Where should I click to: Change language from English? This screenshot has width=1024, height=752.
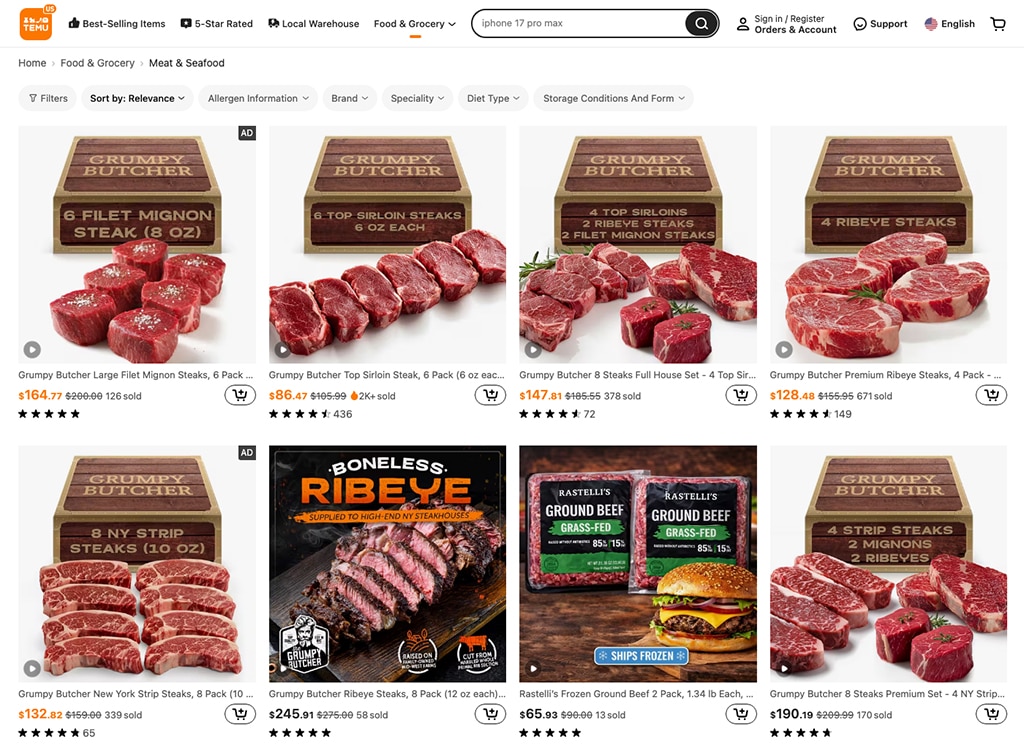pos(949,24)
